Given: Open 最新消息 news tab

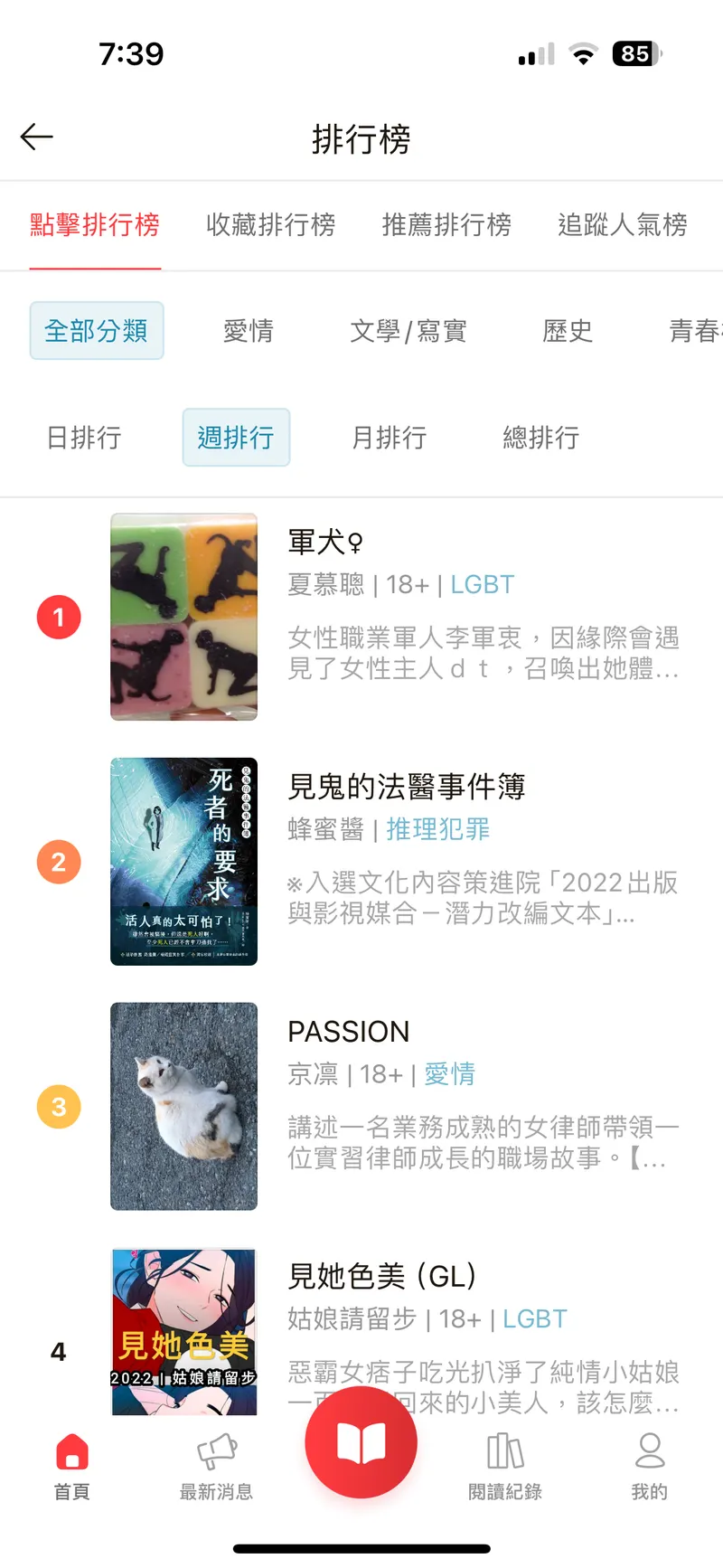Looking at the screenshot, I should coord(216,1467).
